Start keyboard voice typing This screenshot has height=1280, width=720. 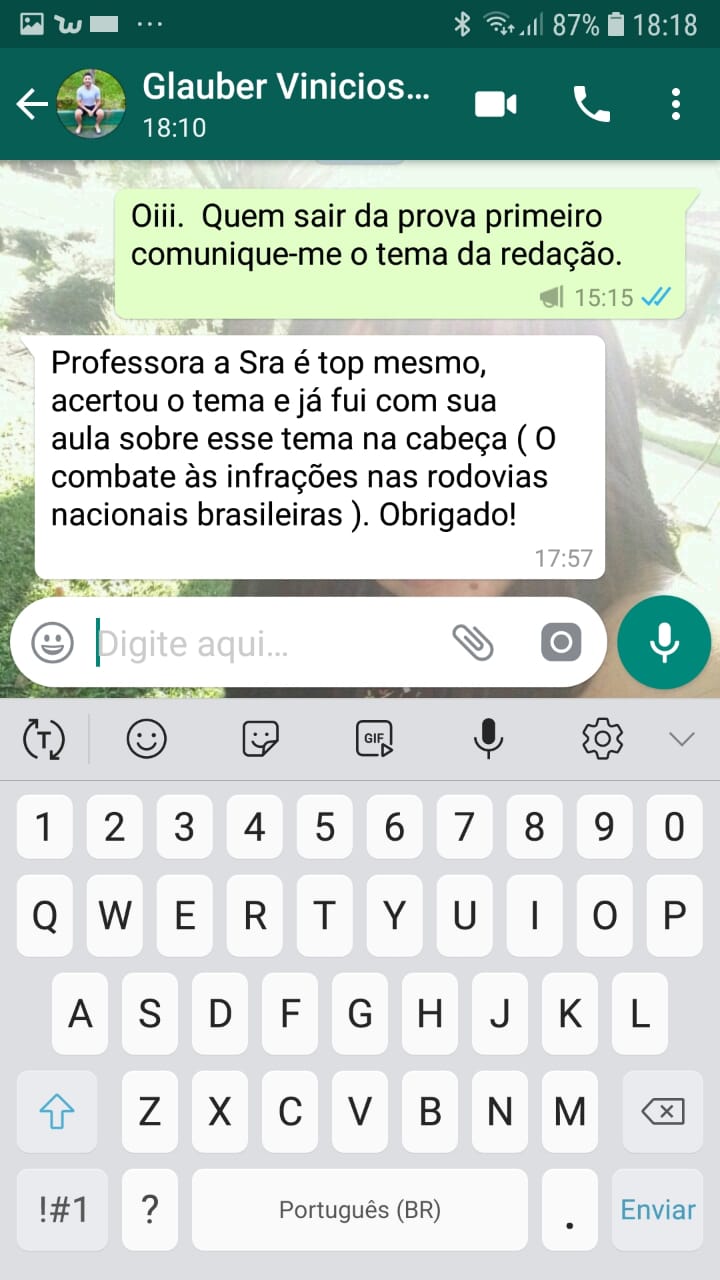pos(488,739)
